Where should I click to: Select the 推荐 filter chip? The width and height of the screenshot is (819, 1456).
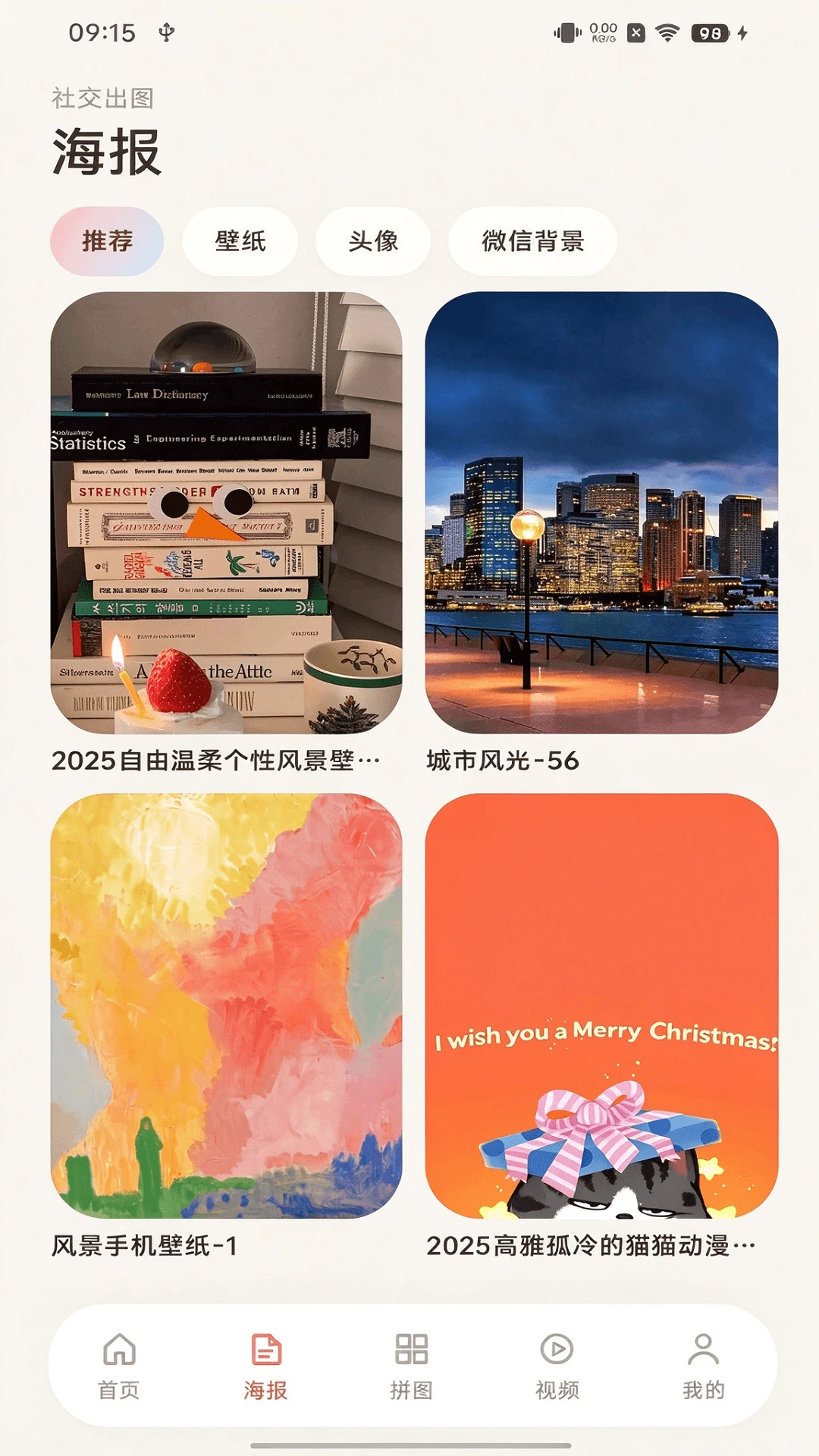107,241
